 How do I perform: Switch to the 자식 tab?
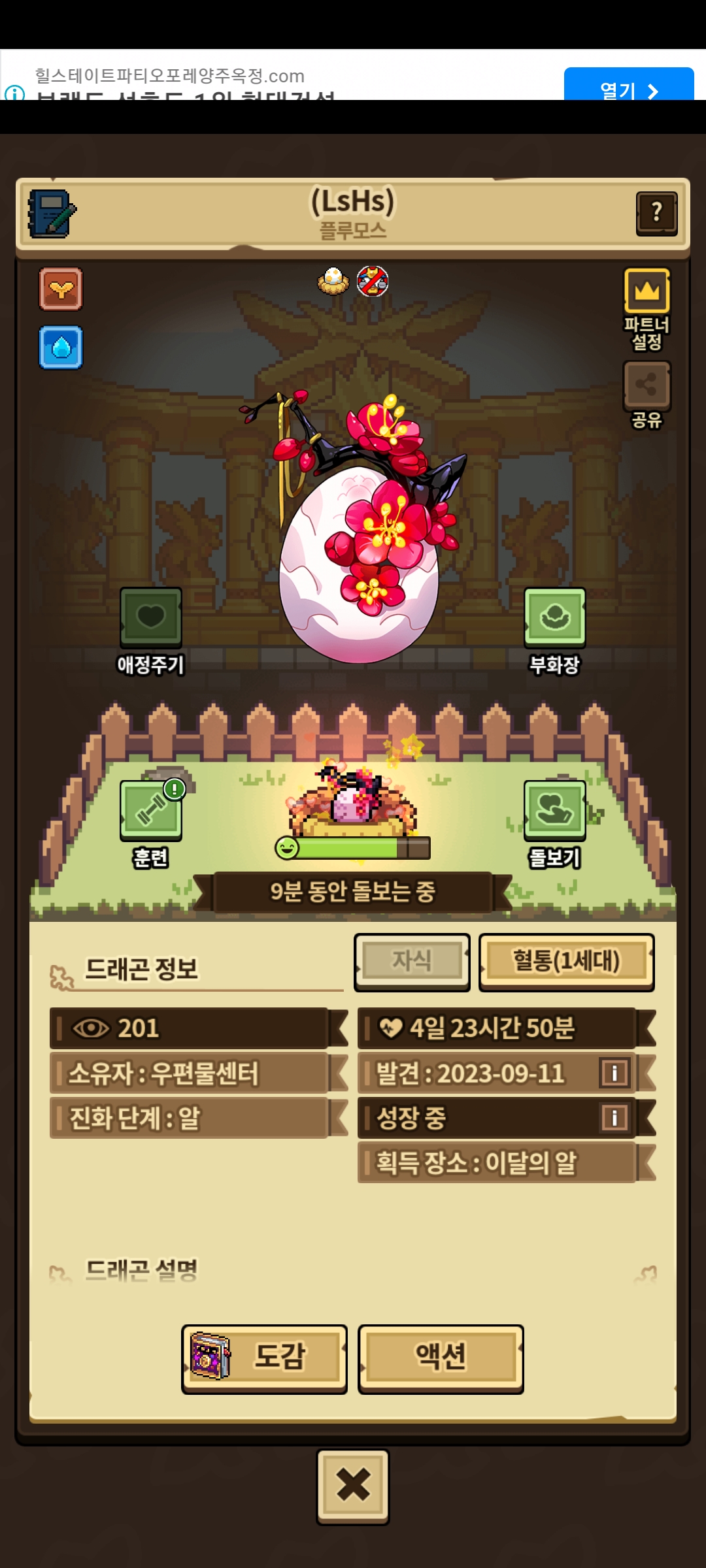[412, 962]
